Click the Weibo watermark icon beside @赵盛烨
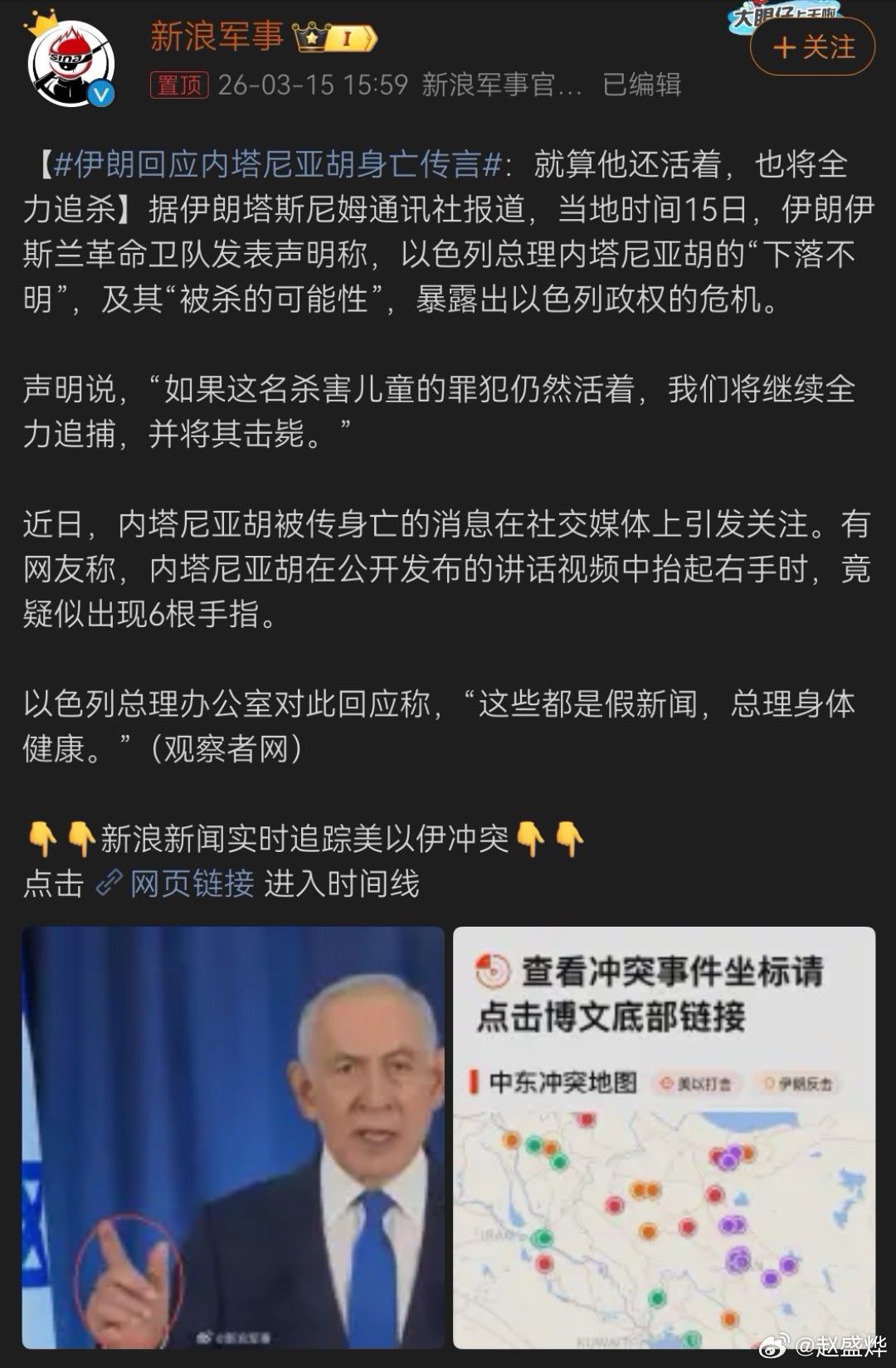The height and width of the screenshot is (1368, 896). (772, 1345)
